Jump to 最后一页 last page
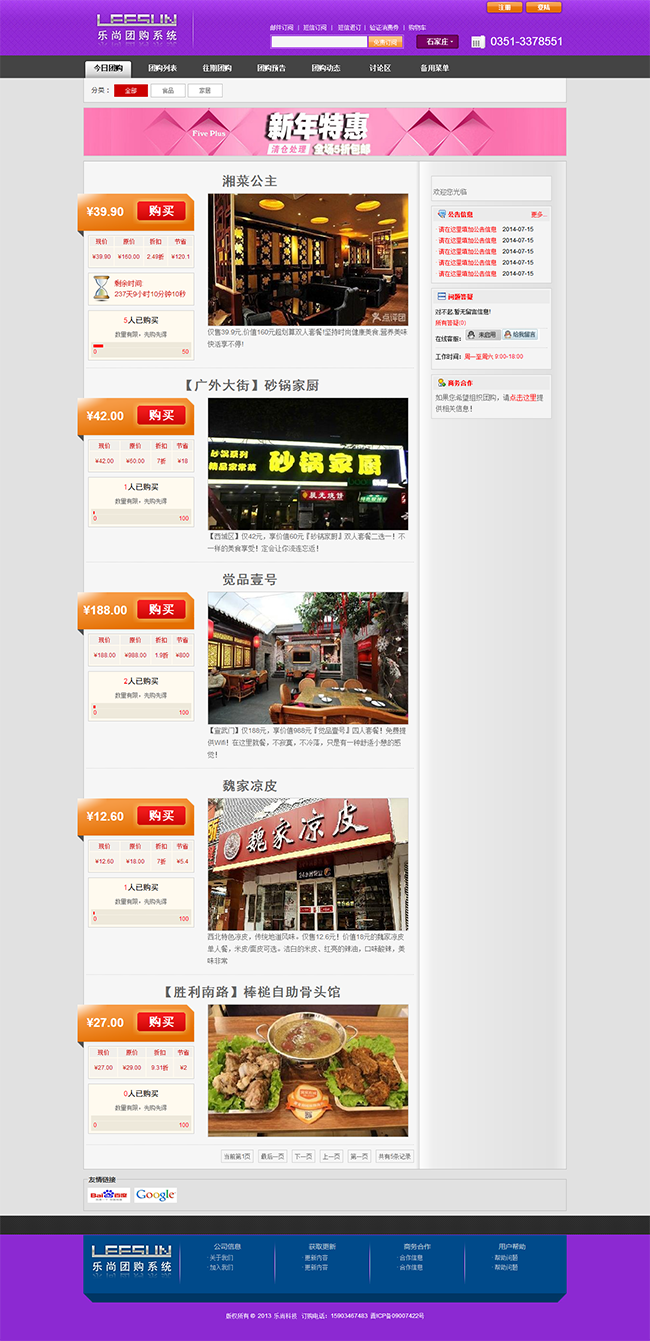Screen dimensions: 650x1341 pyautogui.click(x=272, y=1156)
